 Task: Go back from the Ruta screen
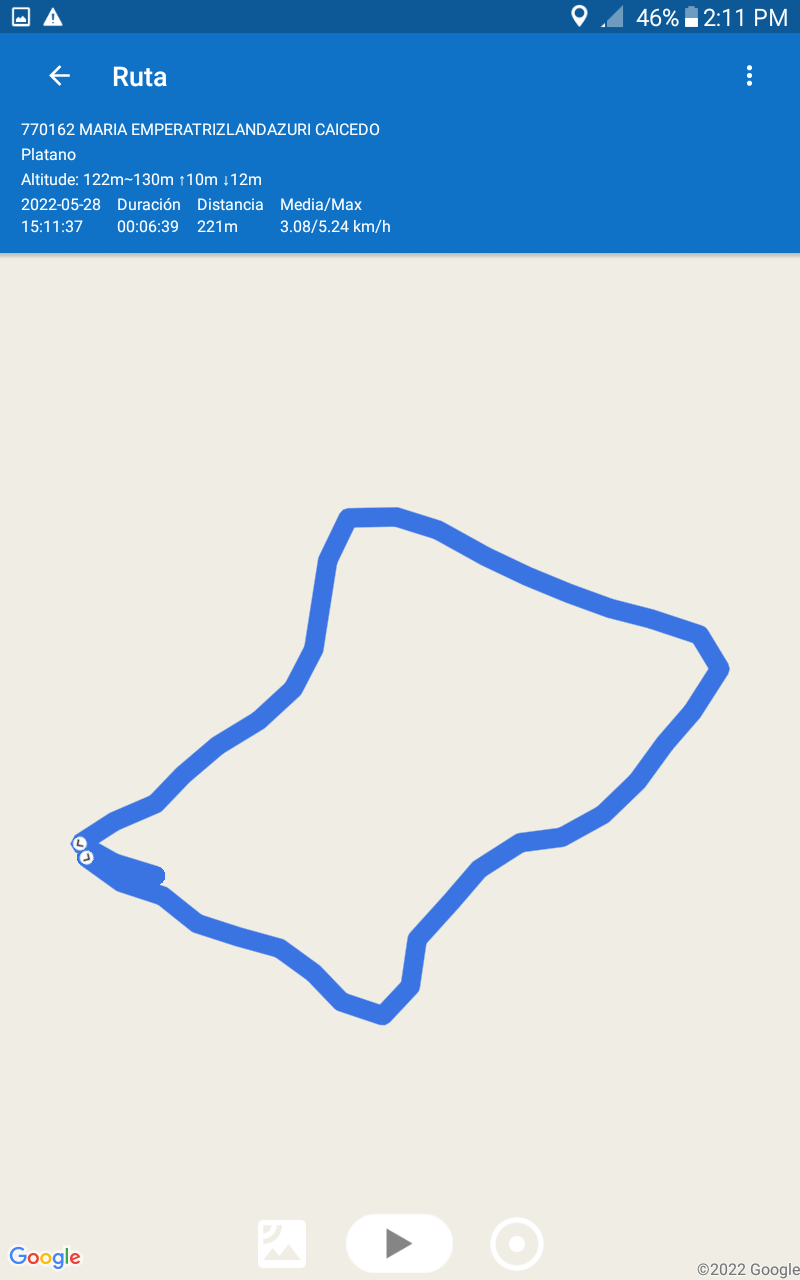coord(59,76)
